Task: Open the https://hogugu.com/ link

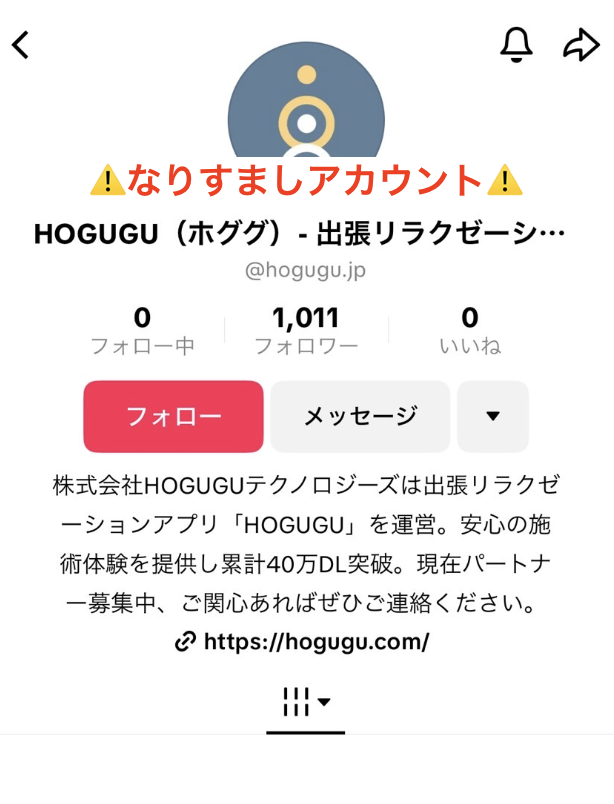Action: [x=315, y=642]
